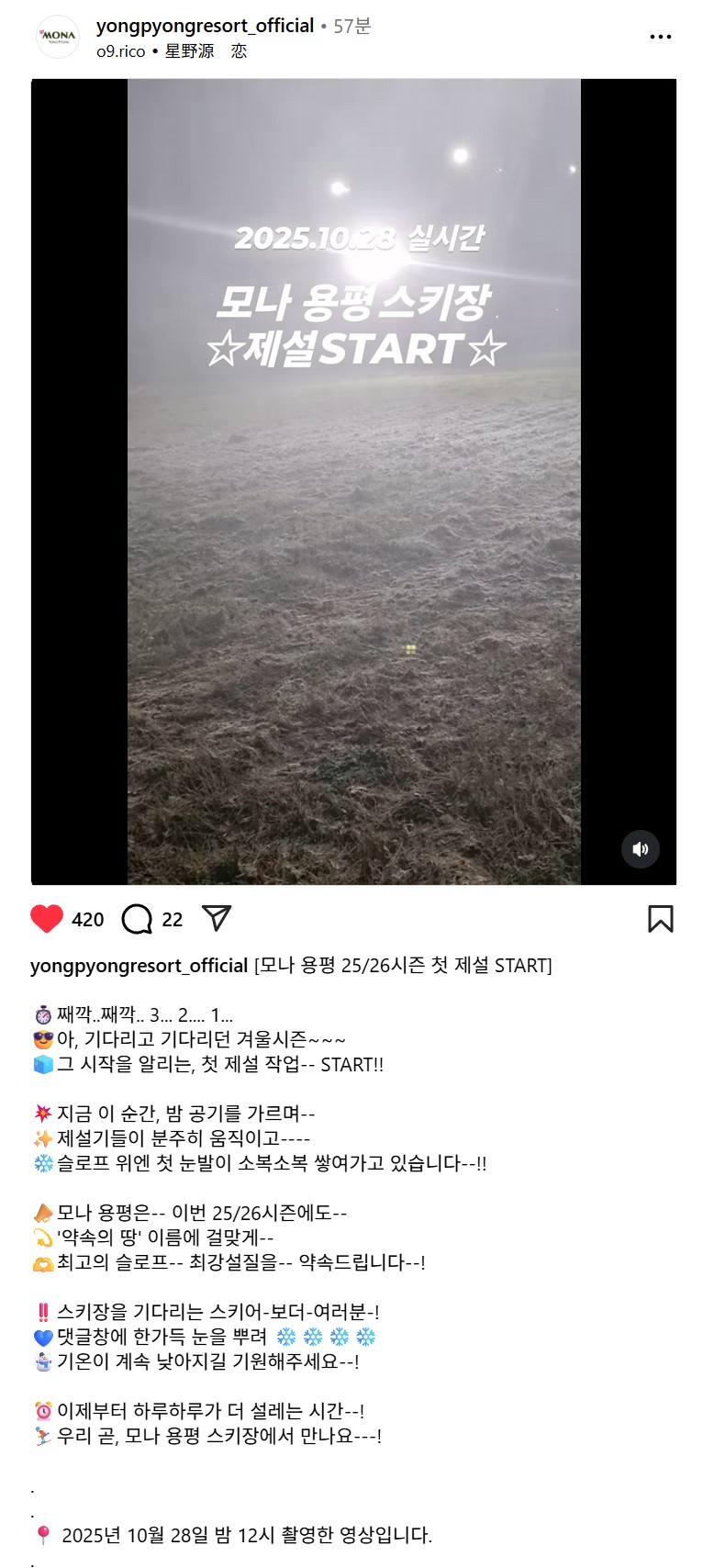Tap the yongpyongresort_official username in the header

205,26
